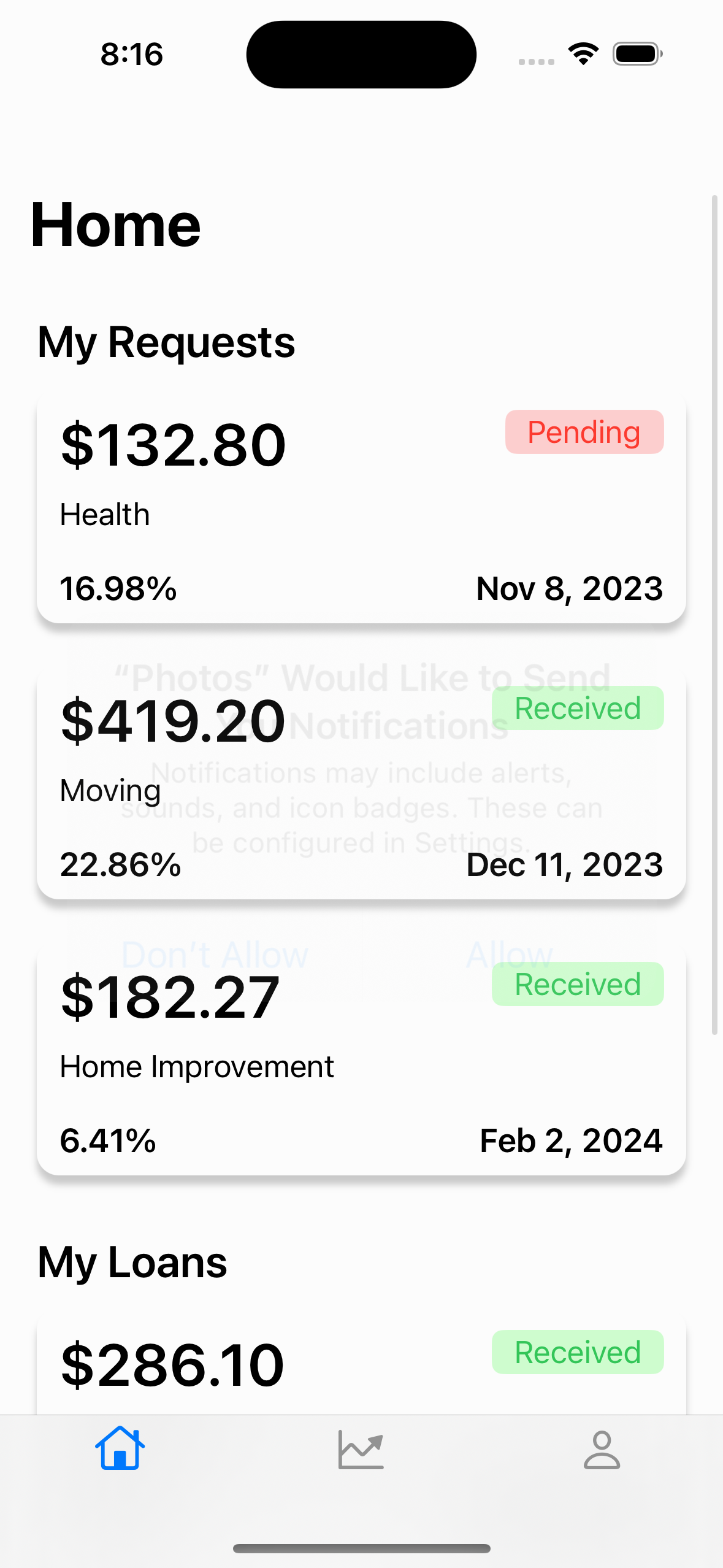Screen dimensions: 723x1568
Task: Open the $132.80 Health request card
Action: (x=361, y=510)
